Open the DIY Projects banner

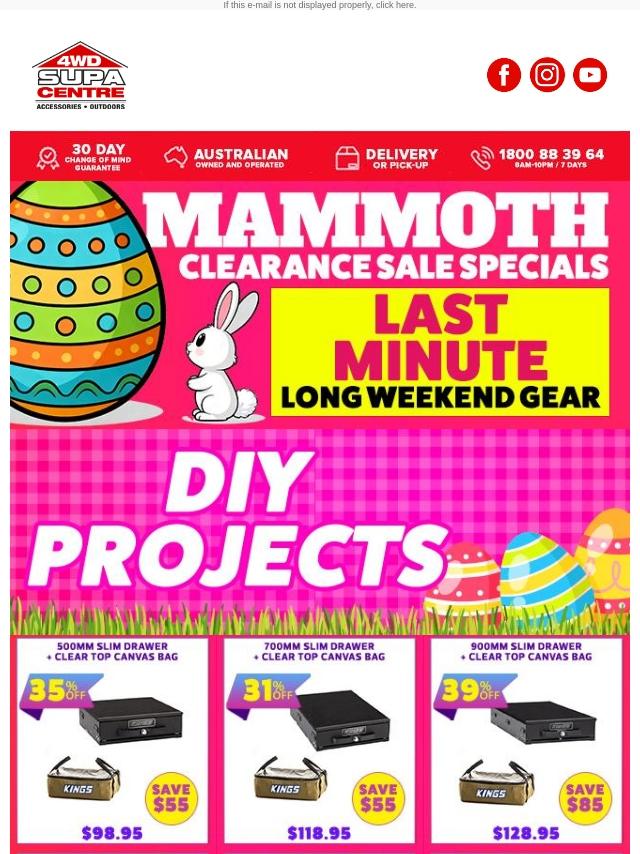click(x=320, y=532)
